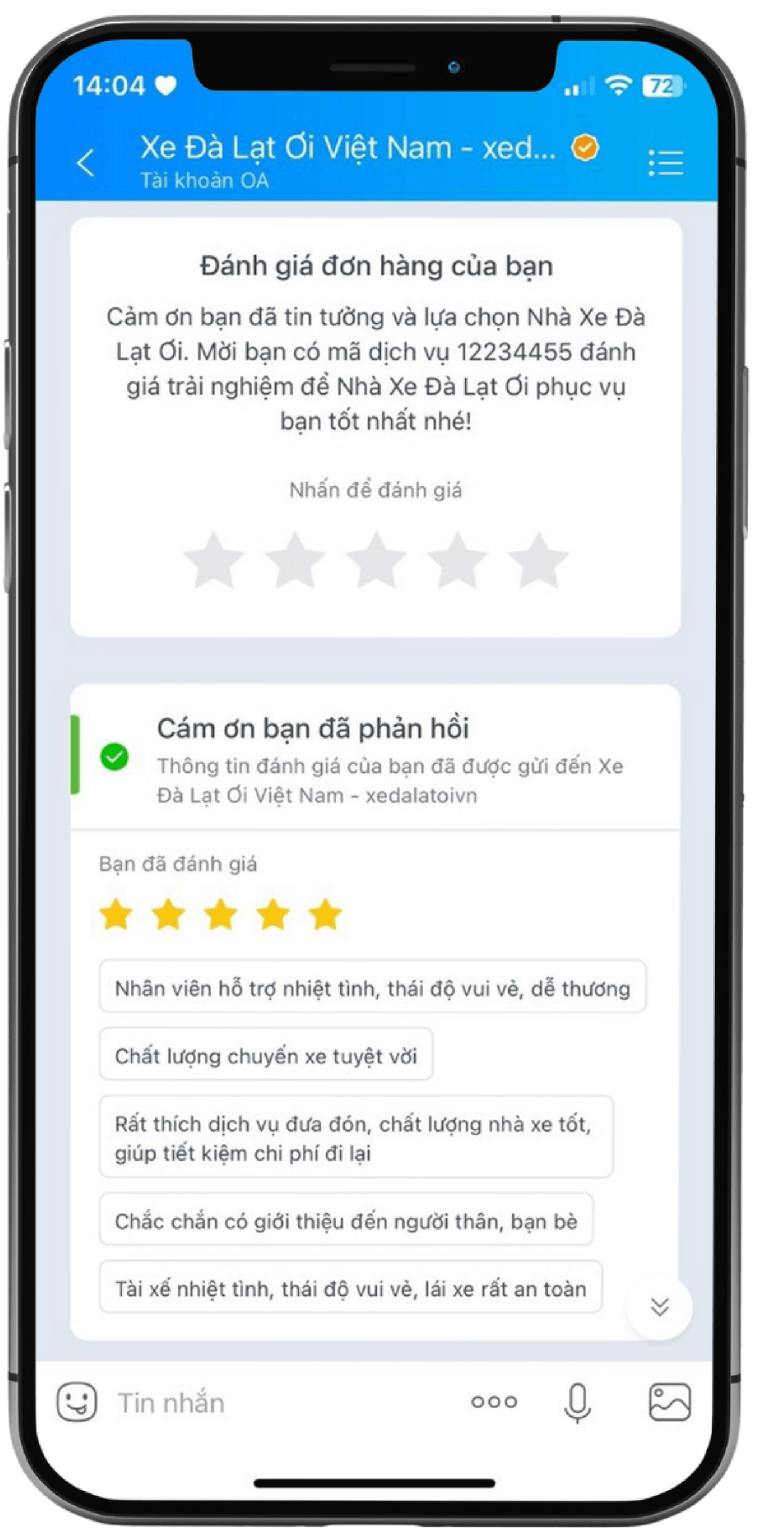Open the chat options list icon
This screenshot has height=1536, width=759.
[665, 163]
